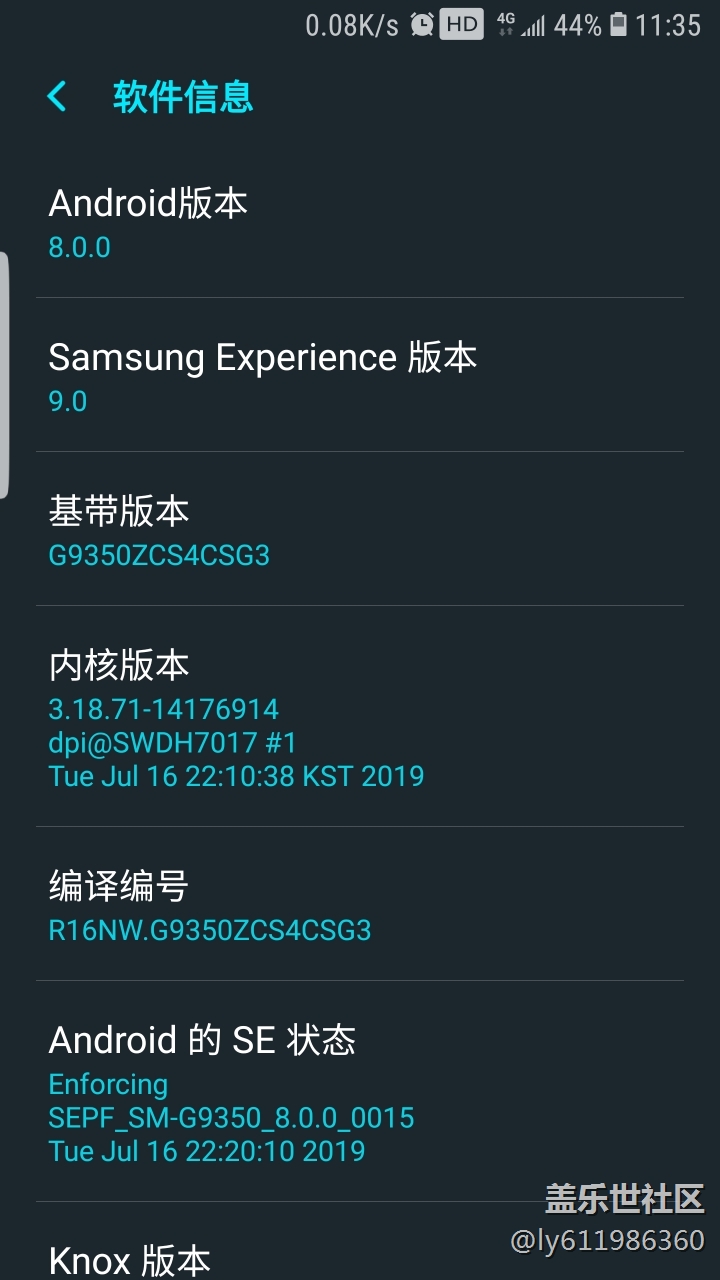Go back from 软件信息 page

click(x=57, y=97)
